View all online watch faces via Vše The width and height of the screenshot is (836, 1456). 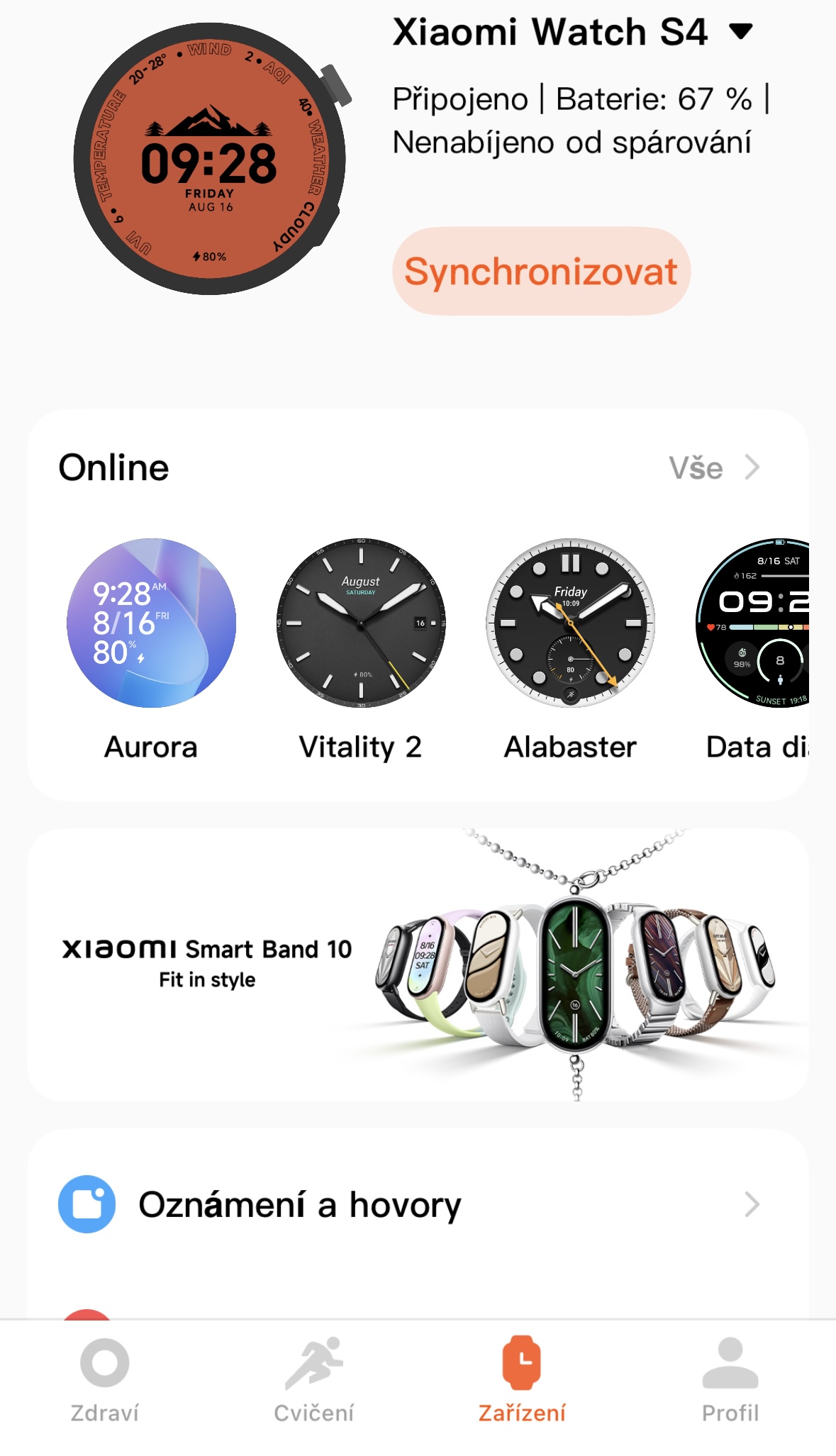[x=714, y=468]
